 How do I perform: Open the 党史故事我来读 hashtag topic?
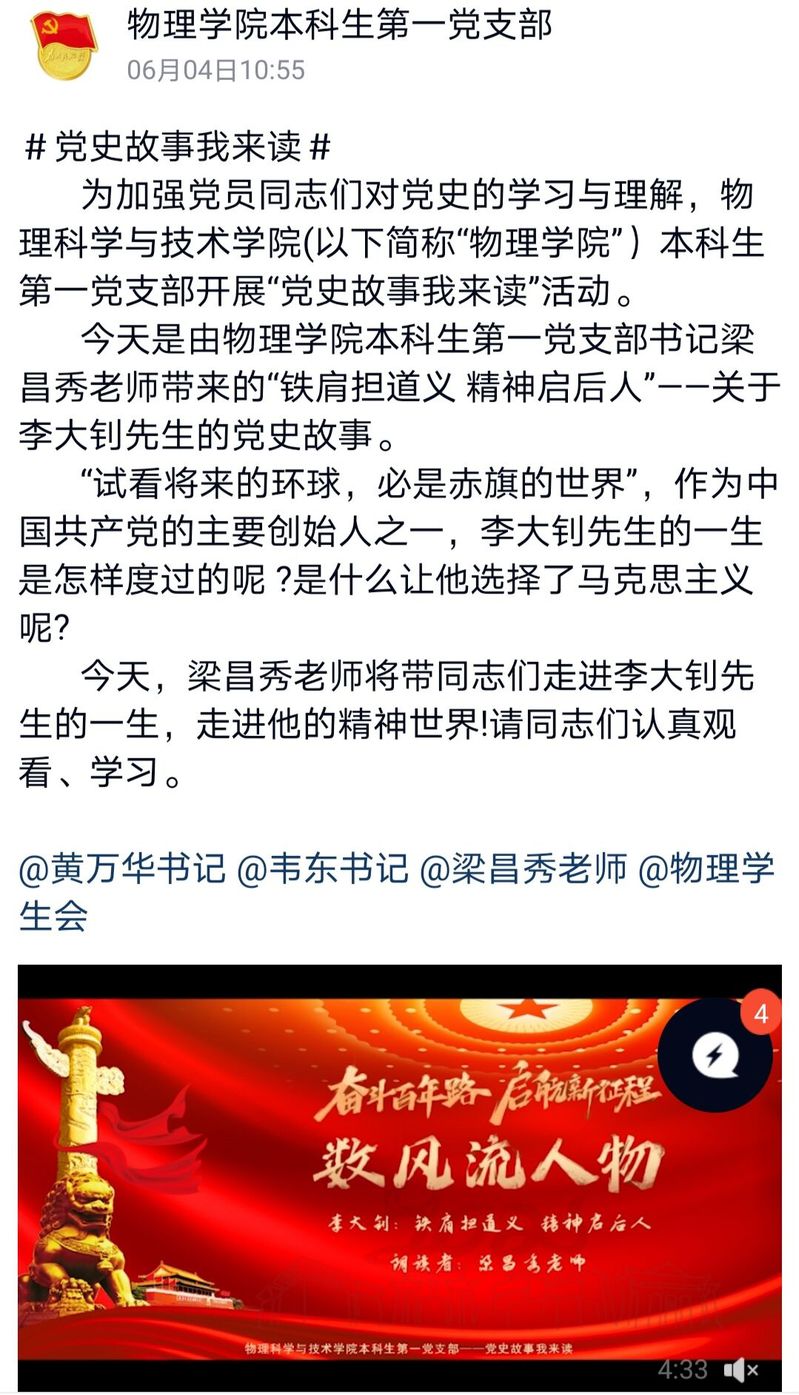click(177, 147)
